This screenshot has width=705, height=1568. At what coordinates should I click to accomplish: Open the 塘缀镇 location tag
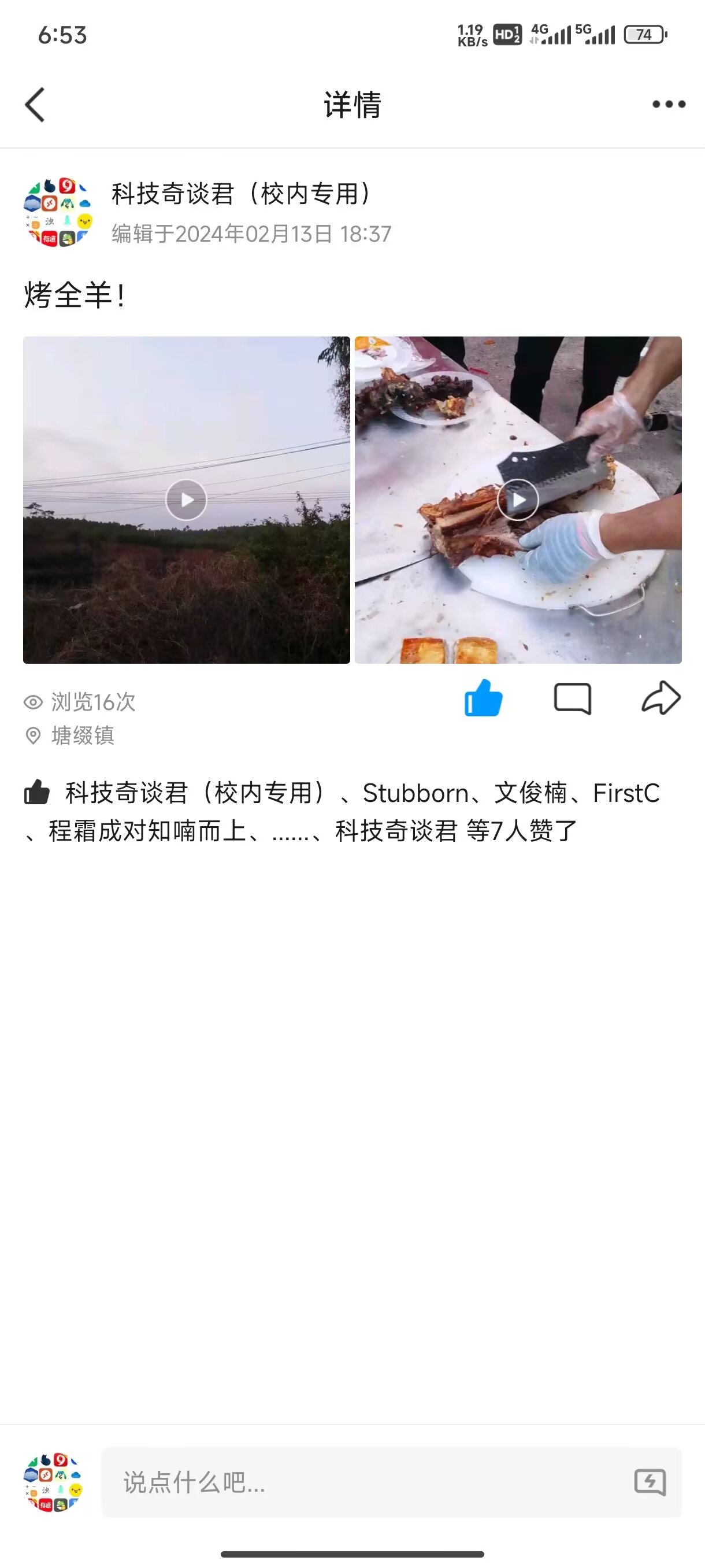[82, 736]
